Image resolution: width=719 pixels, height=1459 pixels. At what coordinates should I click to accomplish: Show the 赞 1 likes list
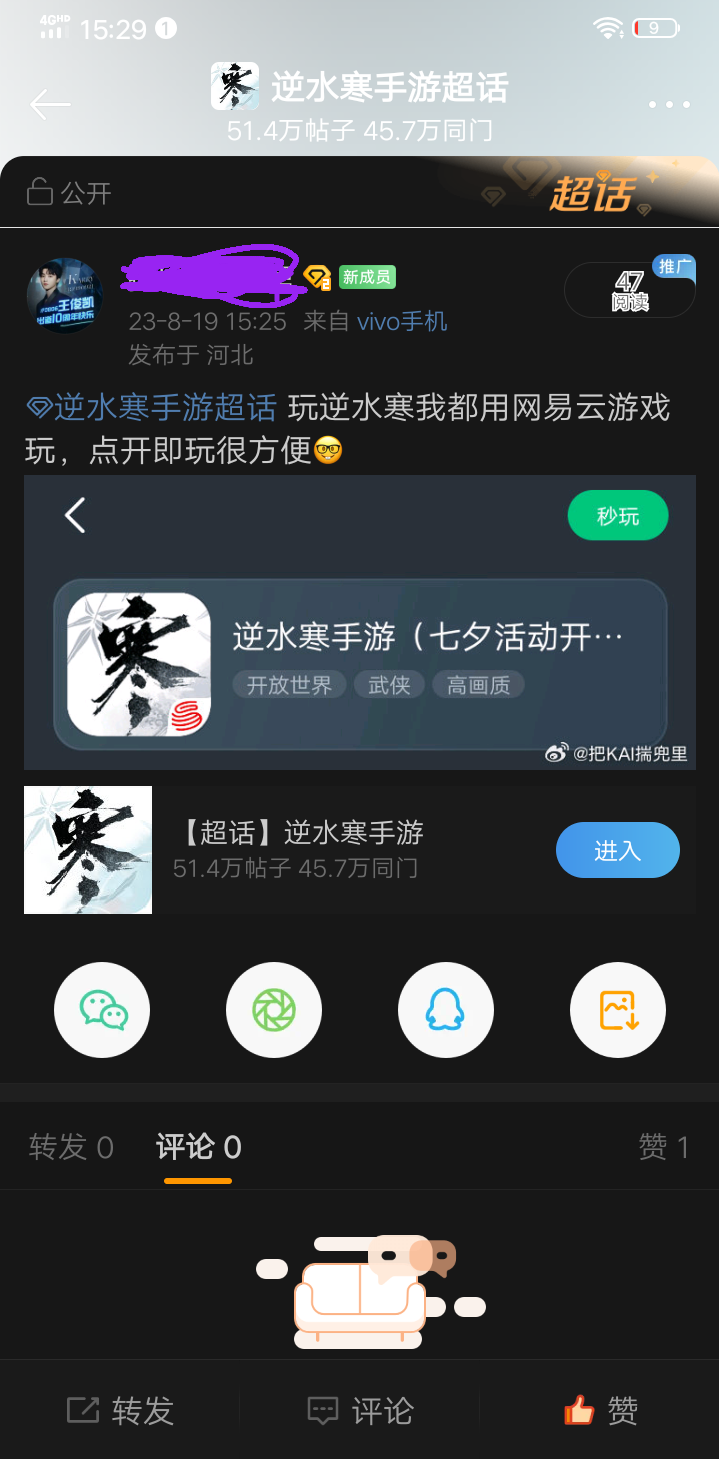(x=663, y=1147)
